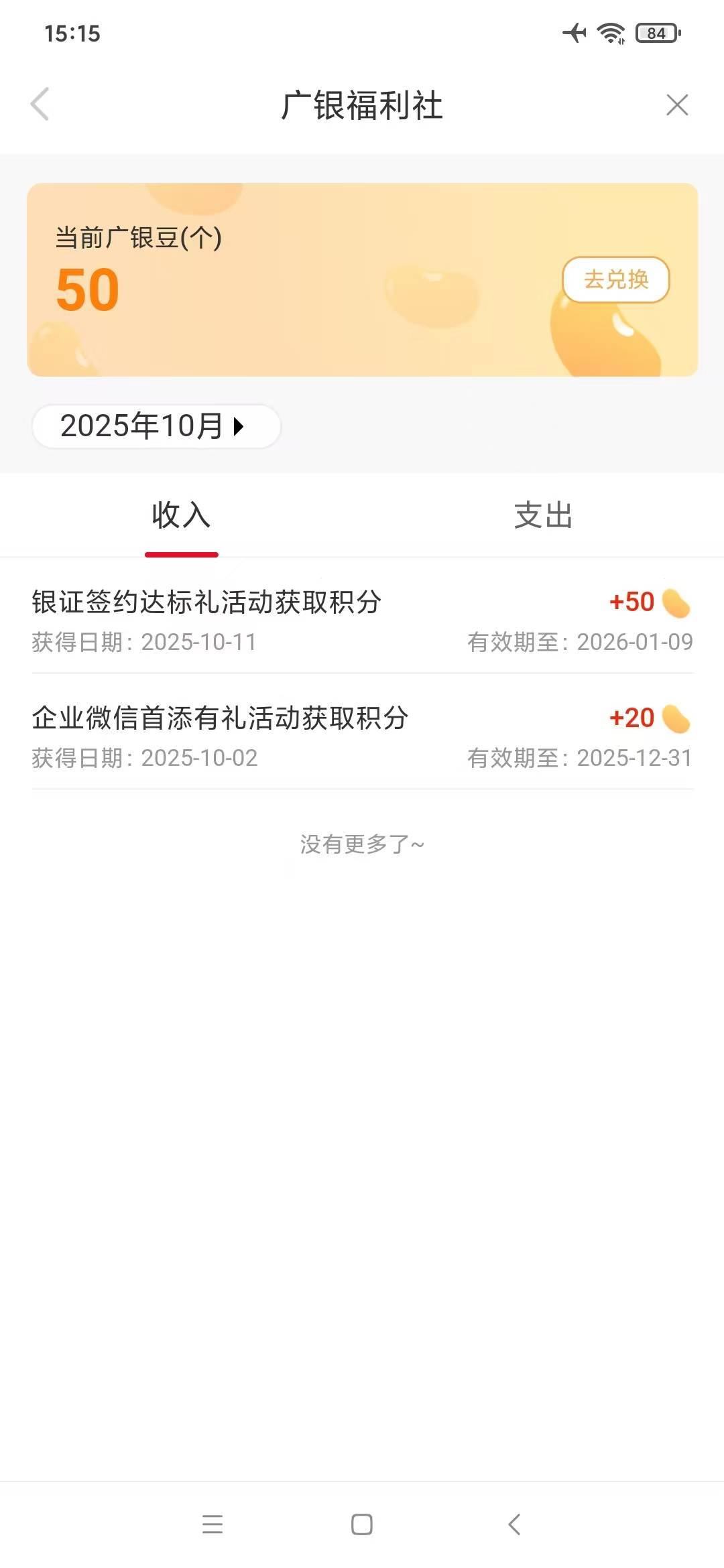Open recent apps from navigation bar
Viewport: 724px width, 1568px height.
(213, 1524)
